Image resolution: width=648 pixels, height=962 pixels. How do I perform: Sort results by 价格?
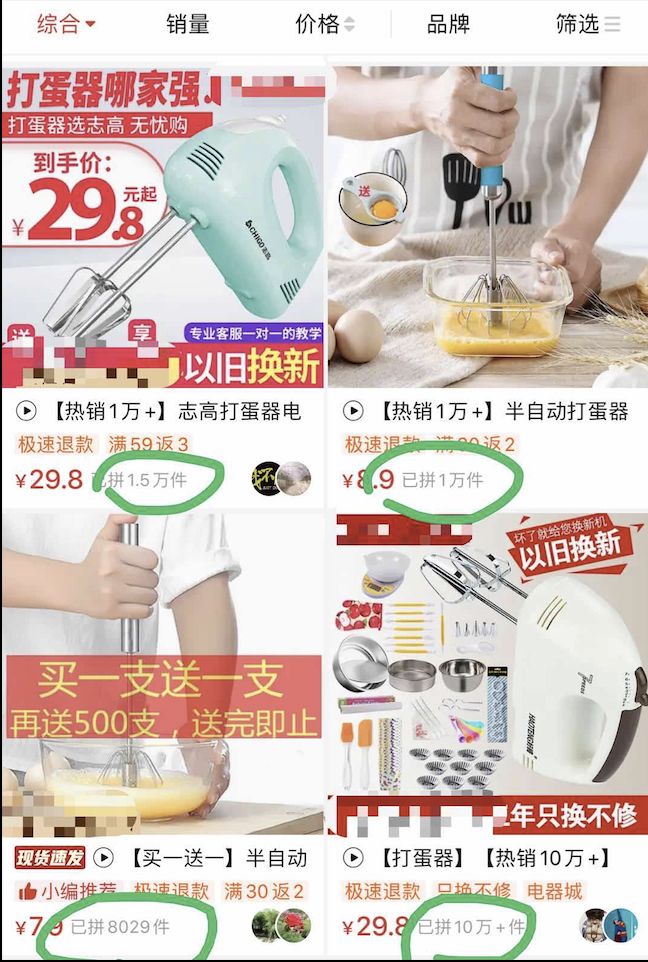324,24
